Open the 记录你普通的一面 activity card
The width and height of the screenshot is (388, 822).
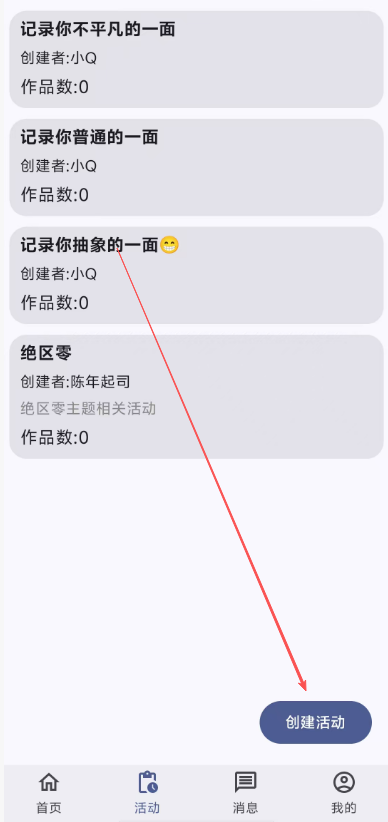[x=197, y=167]
